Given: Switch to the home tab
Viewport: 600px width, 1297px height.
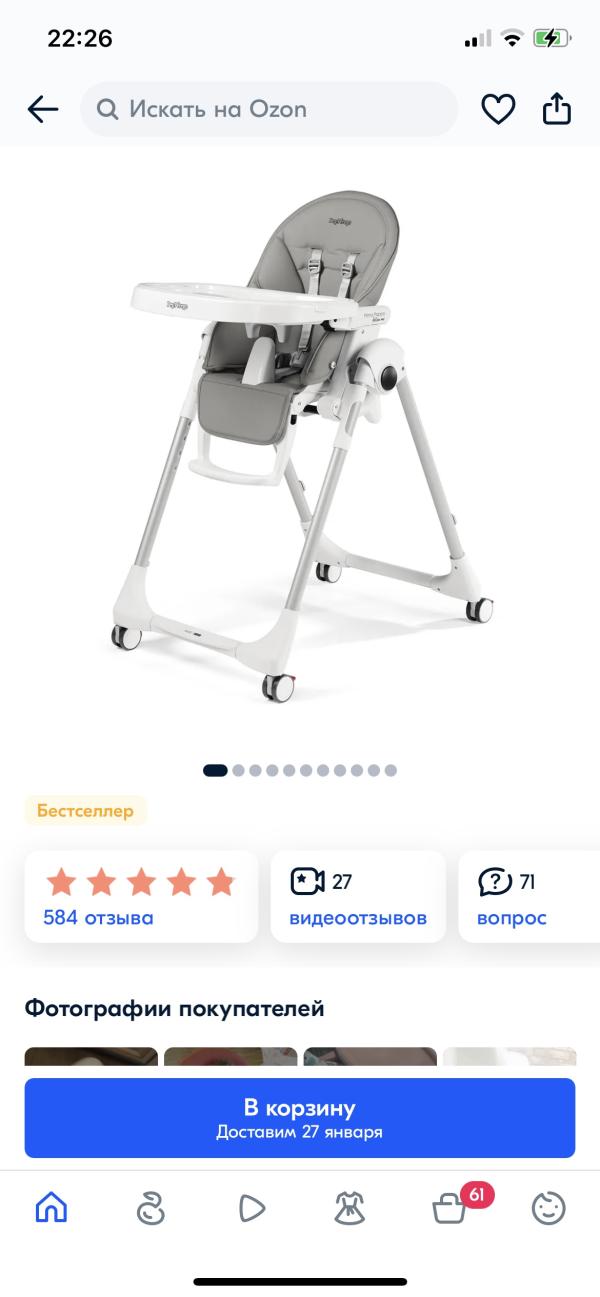Looking at the screenshot, I should click(52, 1209).
